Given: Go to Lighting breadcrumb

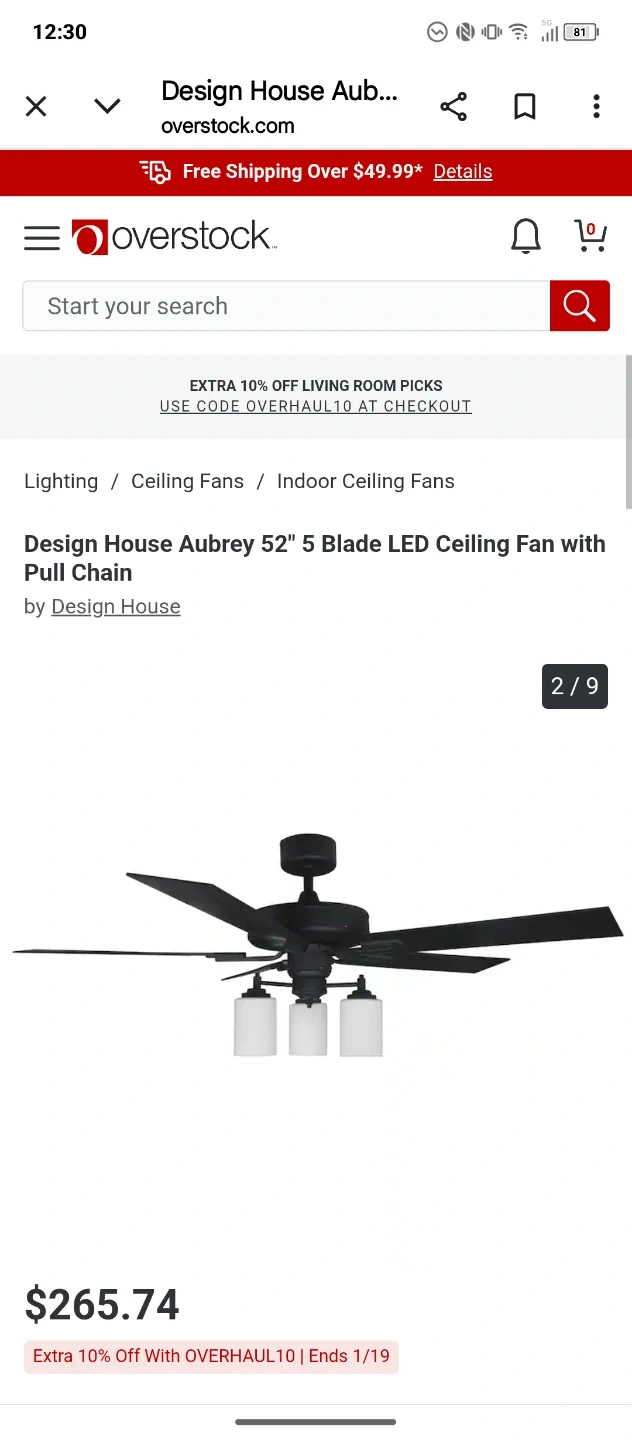Looking at the screenshot, I should pos(61,481).
